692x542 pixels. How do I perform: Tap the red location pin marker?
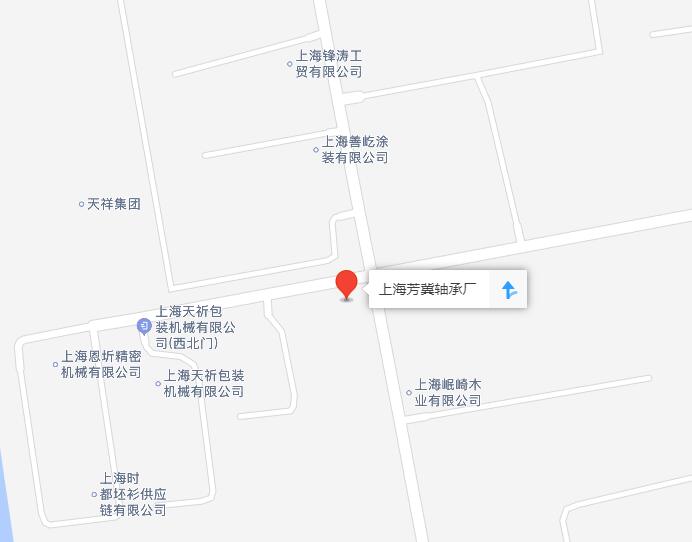[346, 284]
